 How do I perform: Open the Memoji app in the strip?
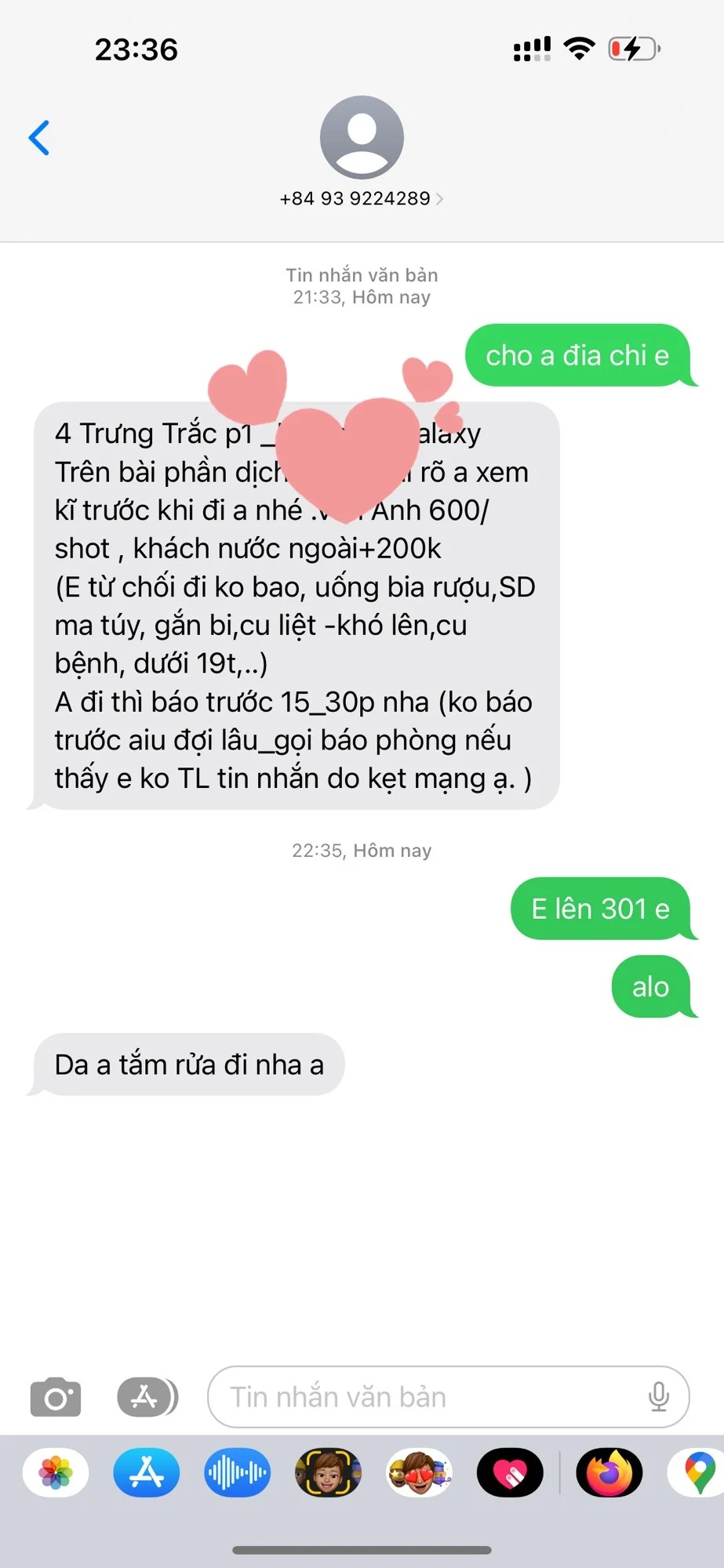pyautogui.click(x=328, y=1472)
